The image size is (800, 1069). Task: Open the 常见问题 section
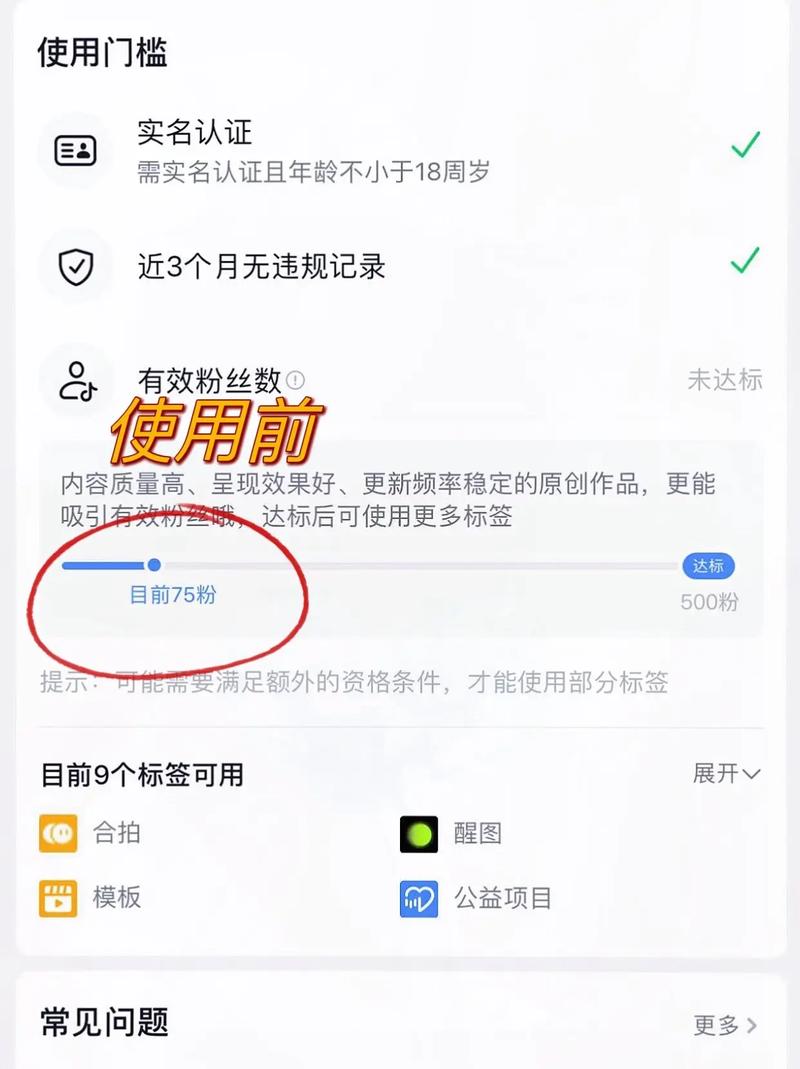pos(104,1025)
